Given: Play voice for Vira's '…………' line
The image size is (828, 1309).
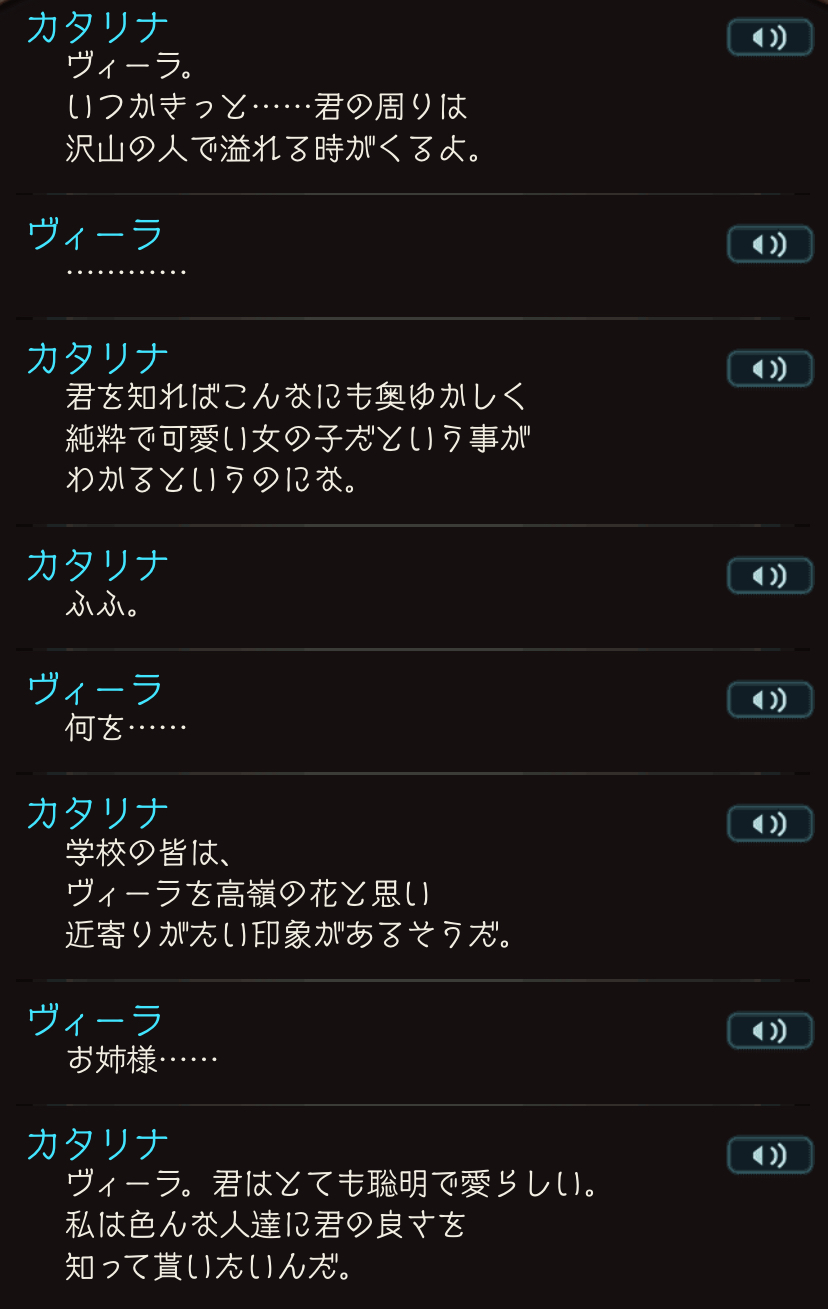Looking at the screenshot, I should 769,244.
